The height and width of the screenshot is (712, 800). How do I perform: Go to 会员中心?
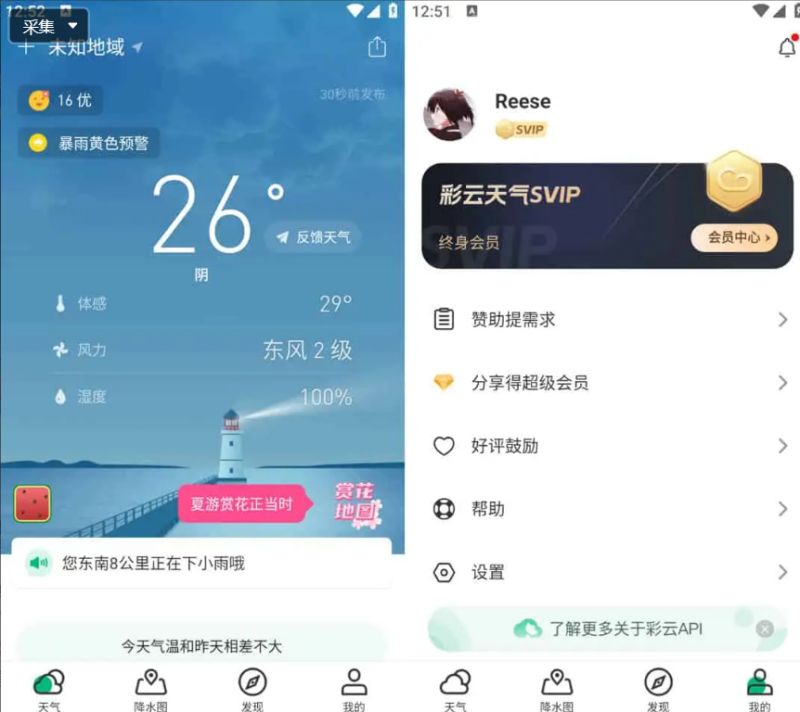(x=734, y=237)
